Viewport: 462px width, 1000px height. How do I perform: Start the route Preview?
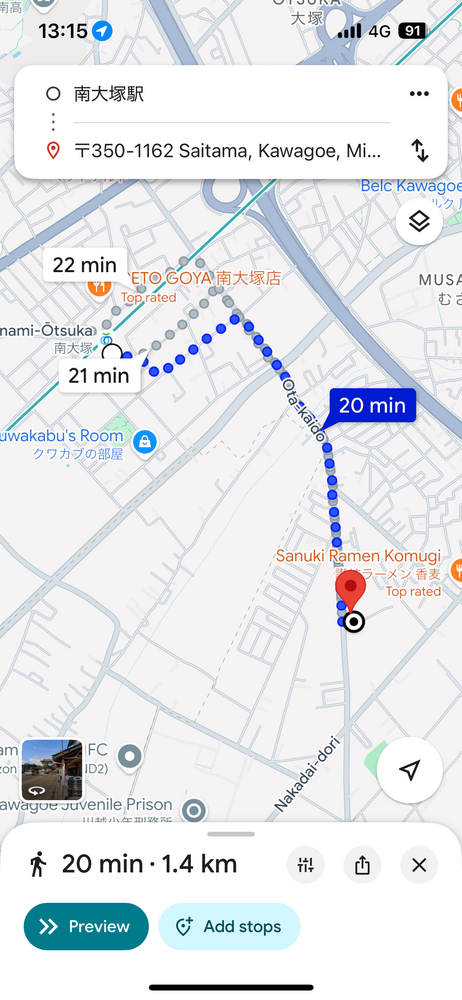click(86, 926)
